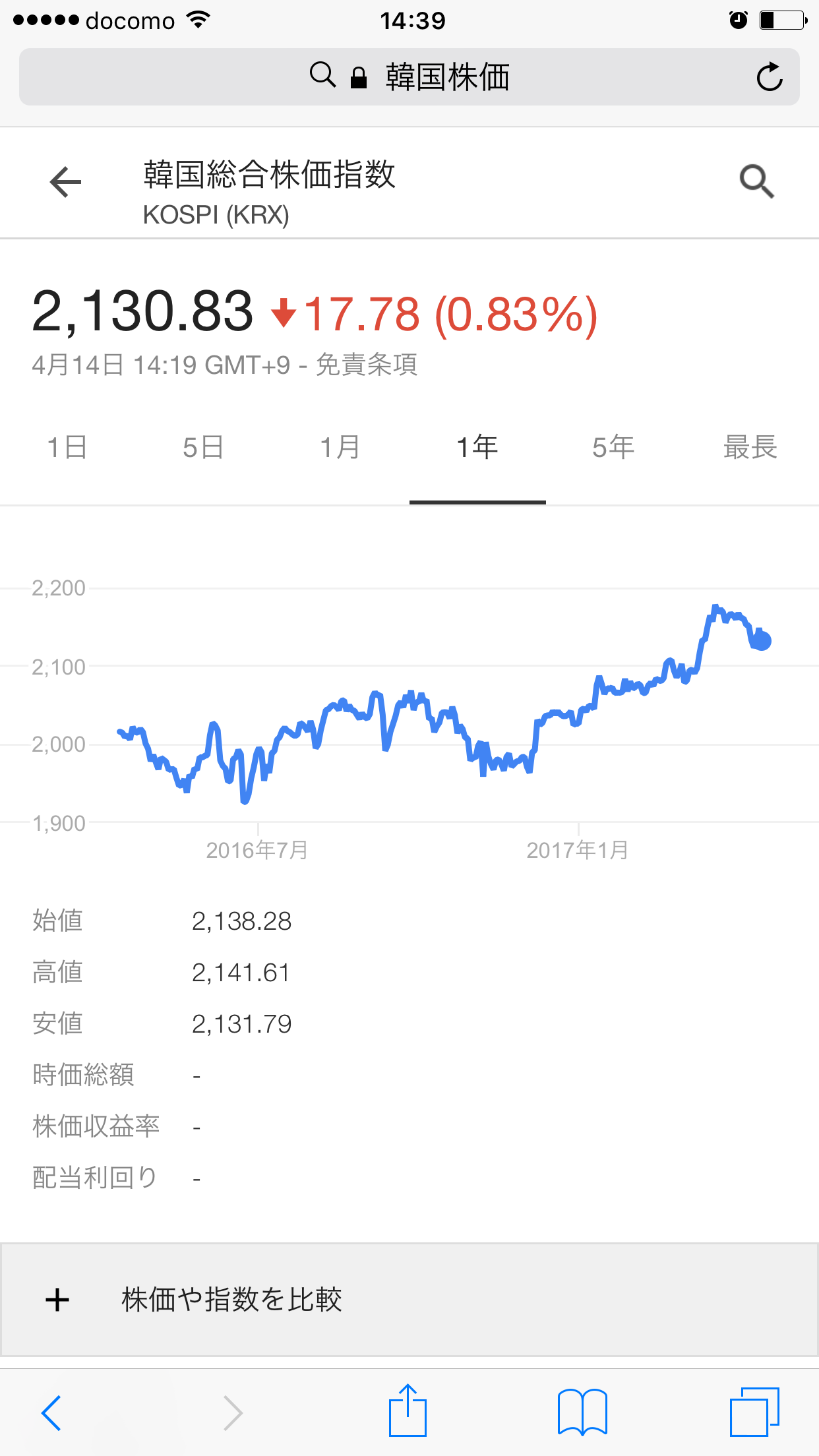
Task: Open the Safari share sheet
Action: (408, 1410)
